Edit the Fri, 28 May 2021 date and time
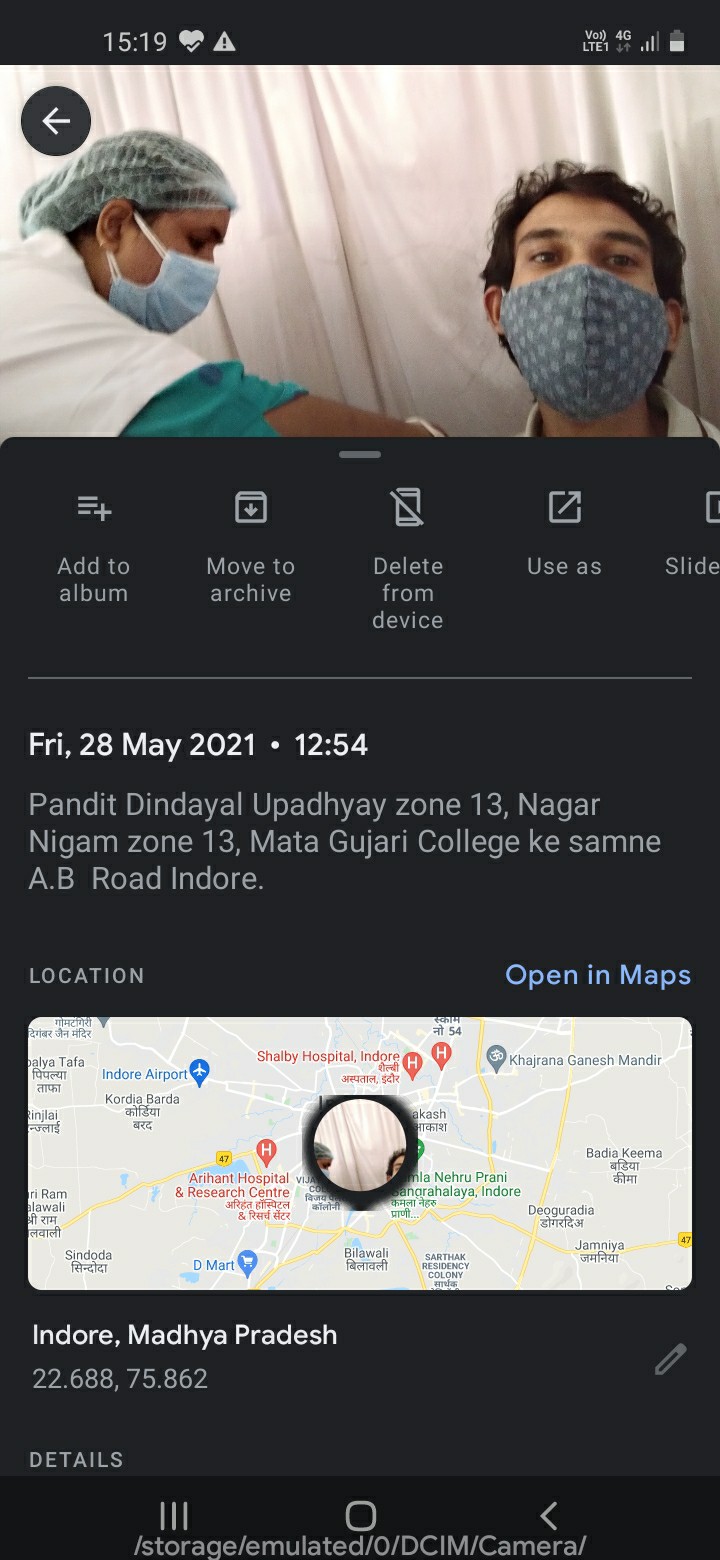This screenshot has height=1560, width=720. click(198, 745)
